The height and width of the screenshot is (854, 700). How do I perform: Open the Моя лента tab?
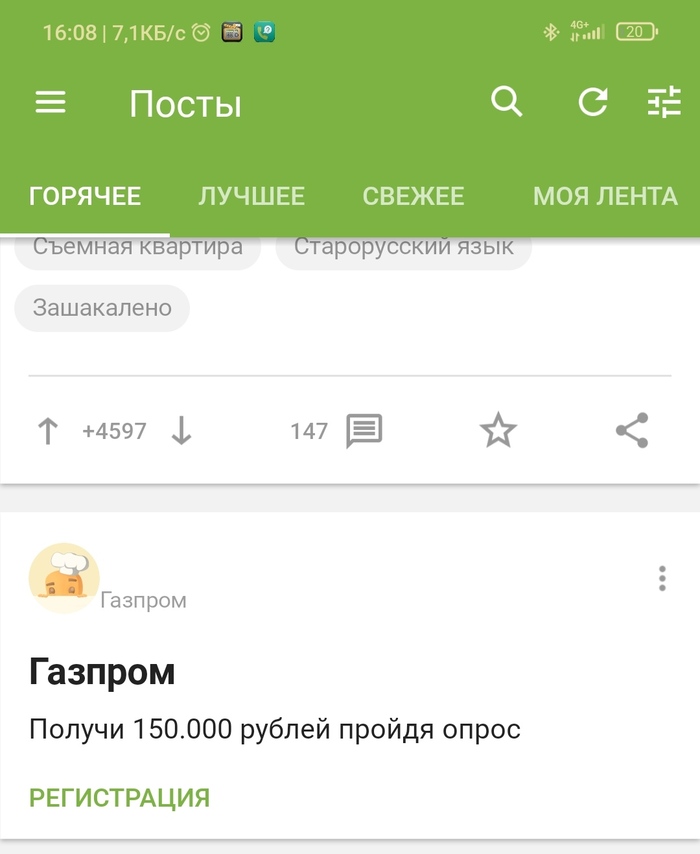pos(605,196)
